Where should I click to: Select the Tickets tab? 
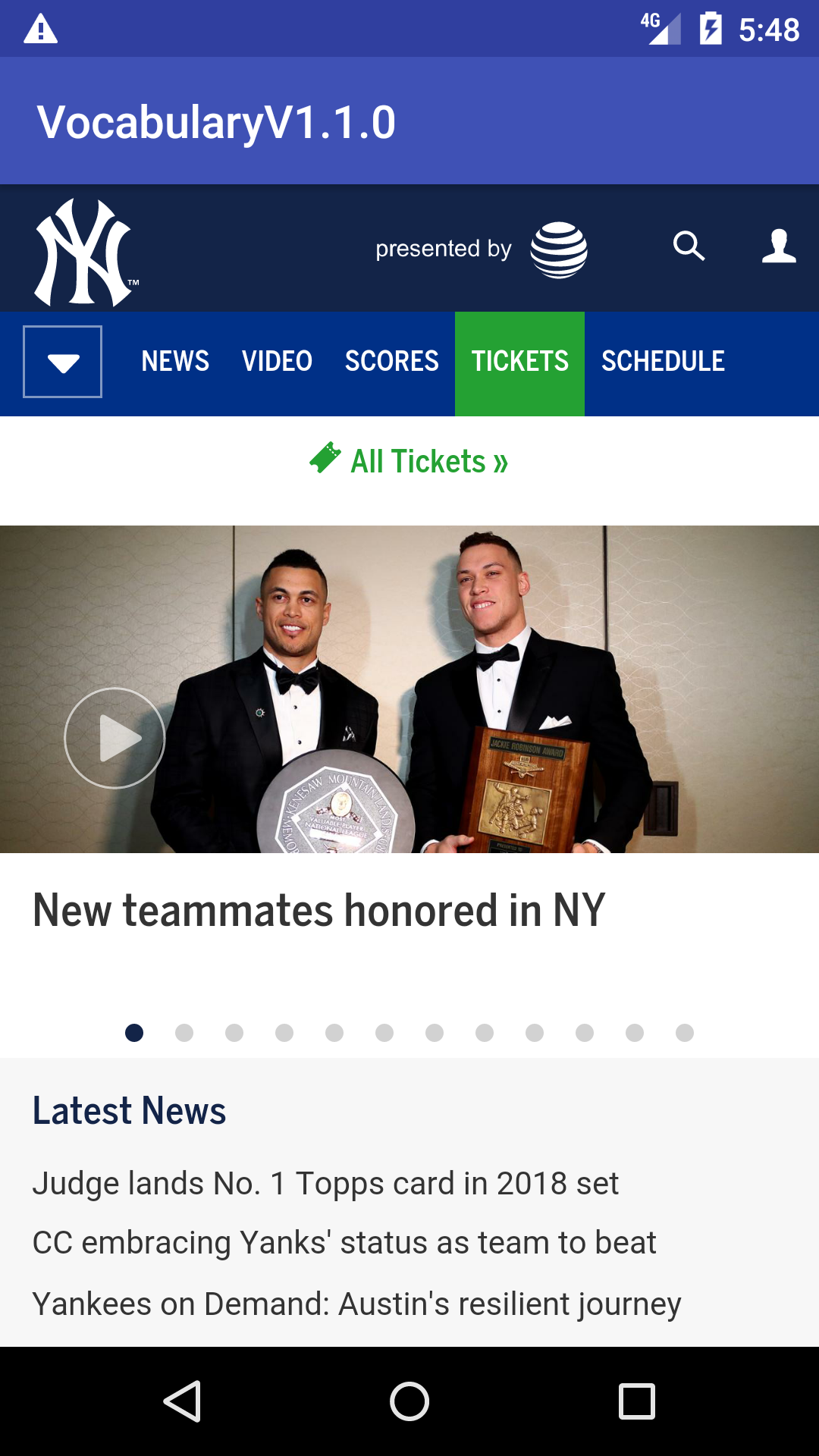point(519,363)
